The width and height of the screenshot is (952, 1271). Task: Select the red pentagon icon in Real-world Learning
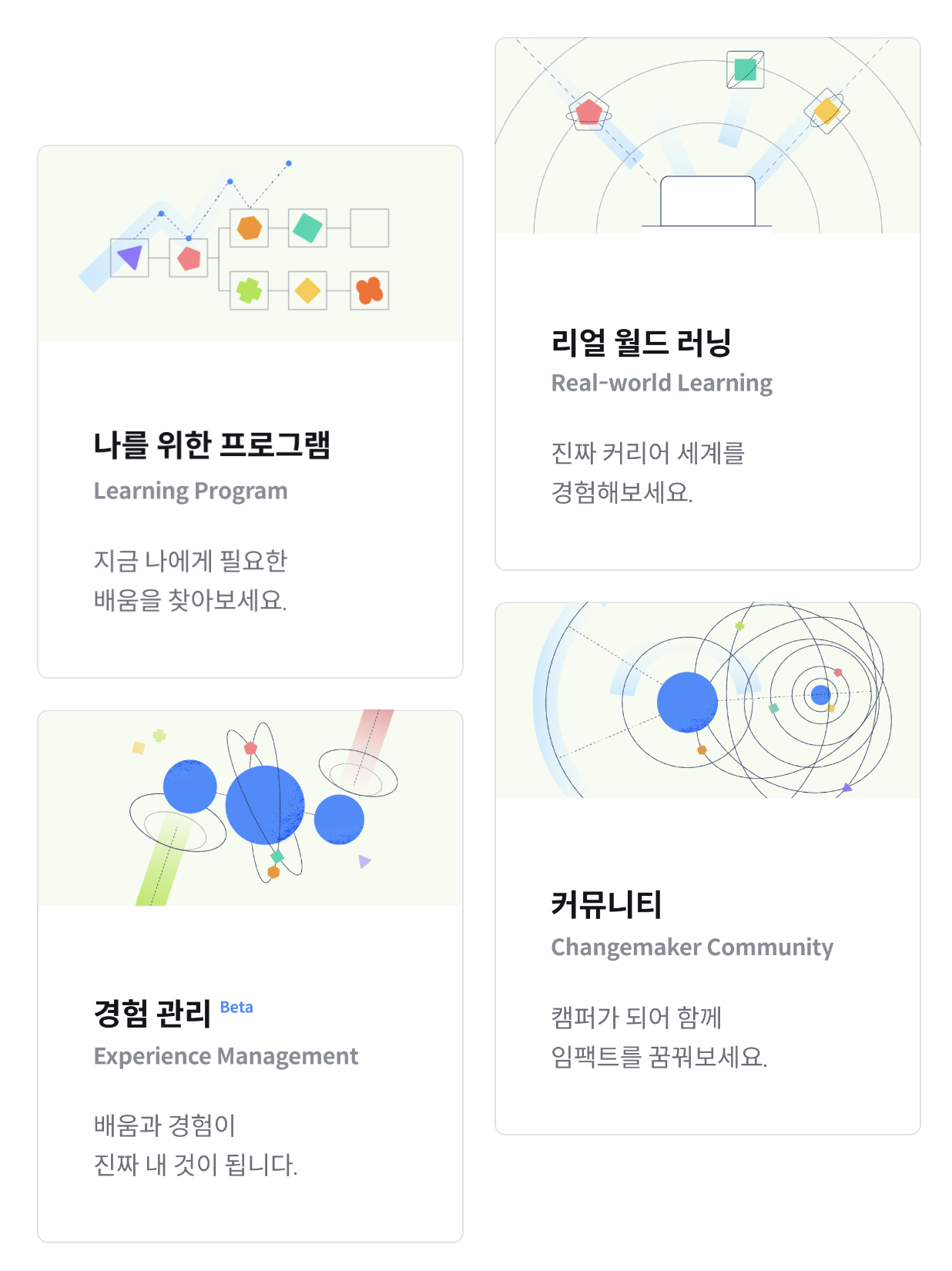(588, 110)
